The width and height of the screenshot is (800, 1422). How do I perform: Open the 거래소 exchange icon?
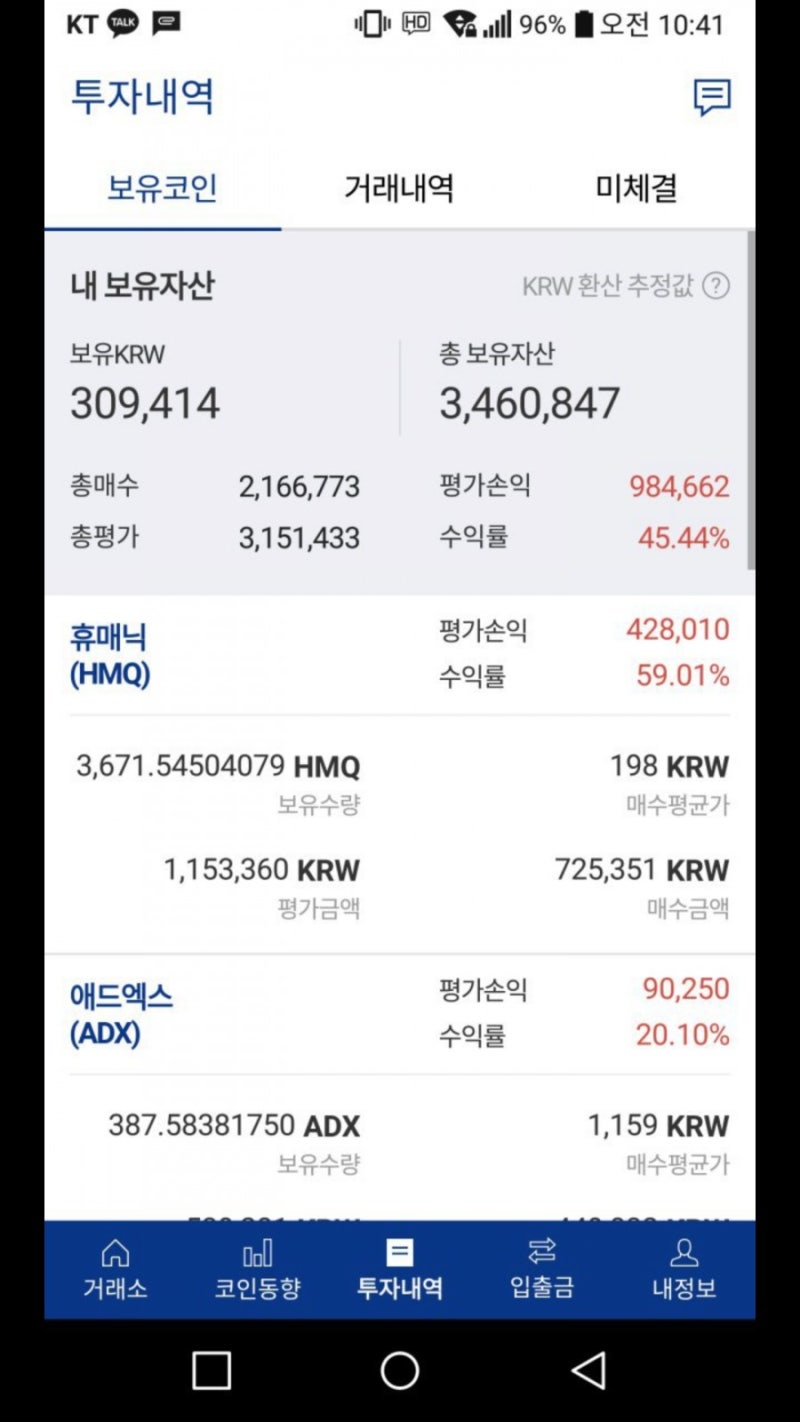click(x=114, y=1268)
